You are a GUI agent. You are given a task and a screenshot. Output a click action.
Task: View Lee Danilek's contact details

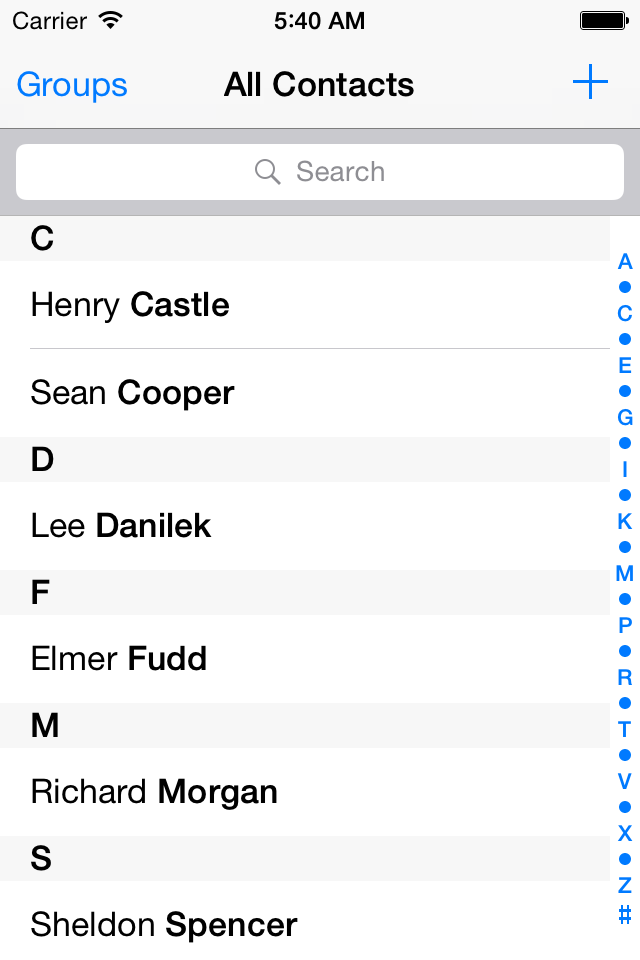pos(305,526)
